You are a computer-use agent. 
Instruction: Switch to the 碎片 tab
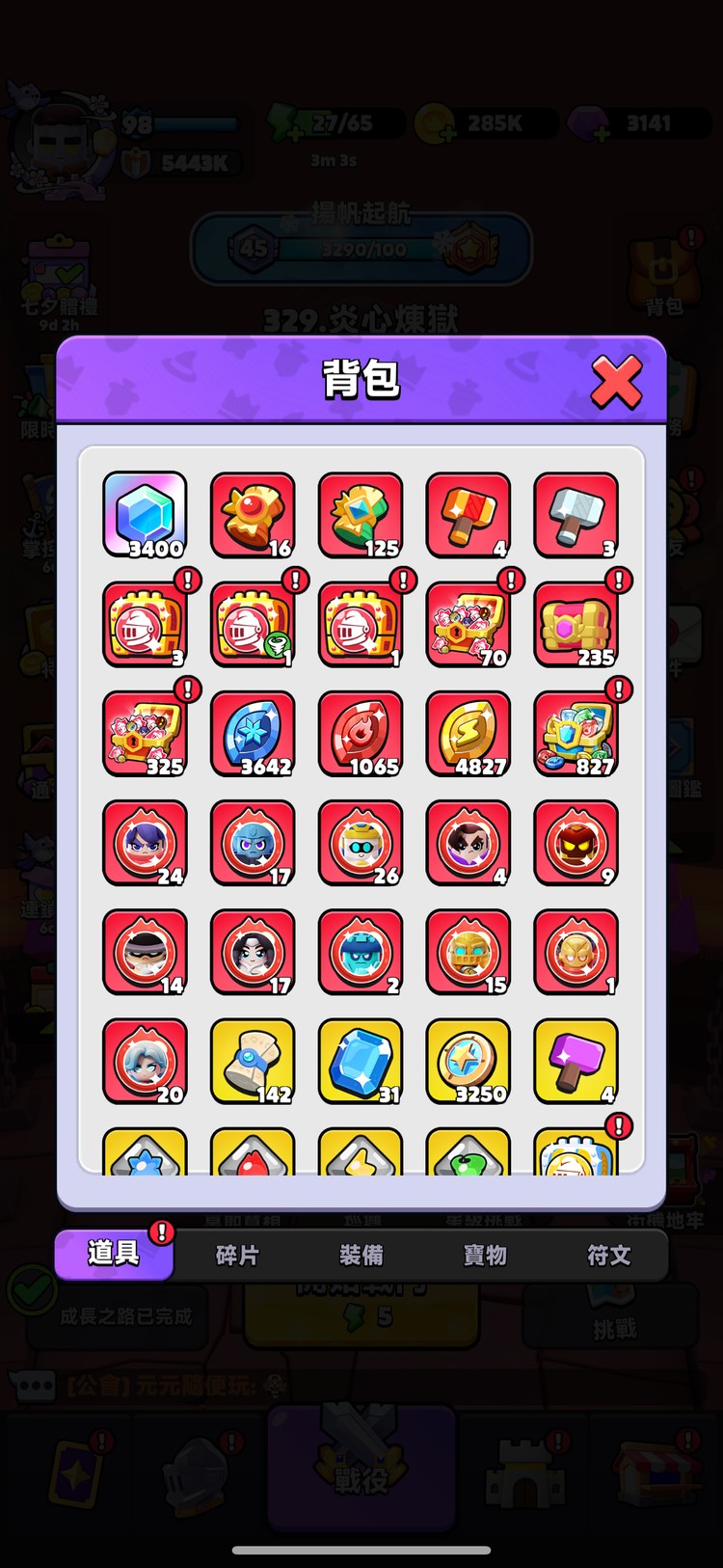[237, 1255]
